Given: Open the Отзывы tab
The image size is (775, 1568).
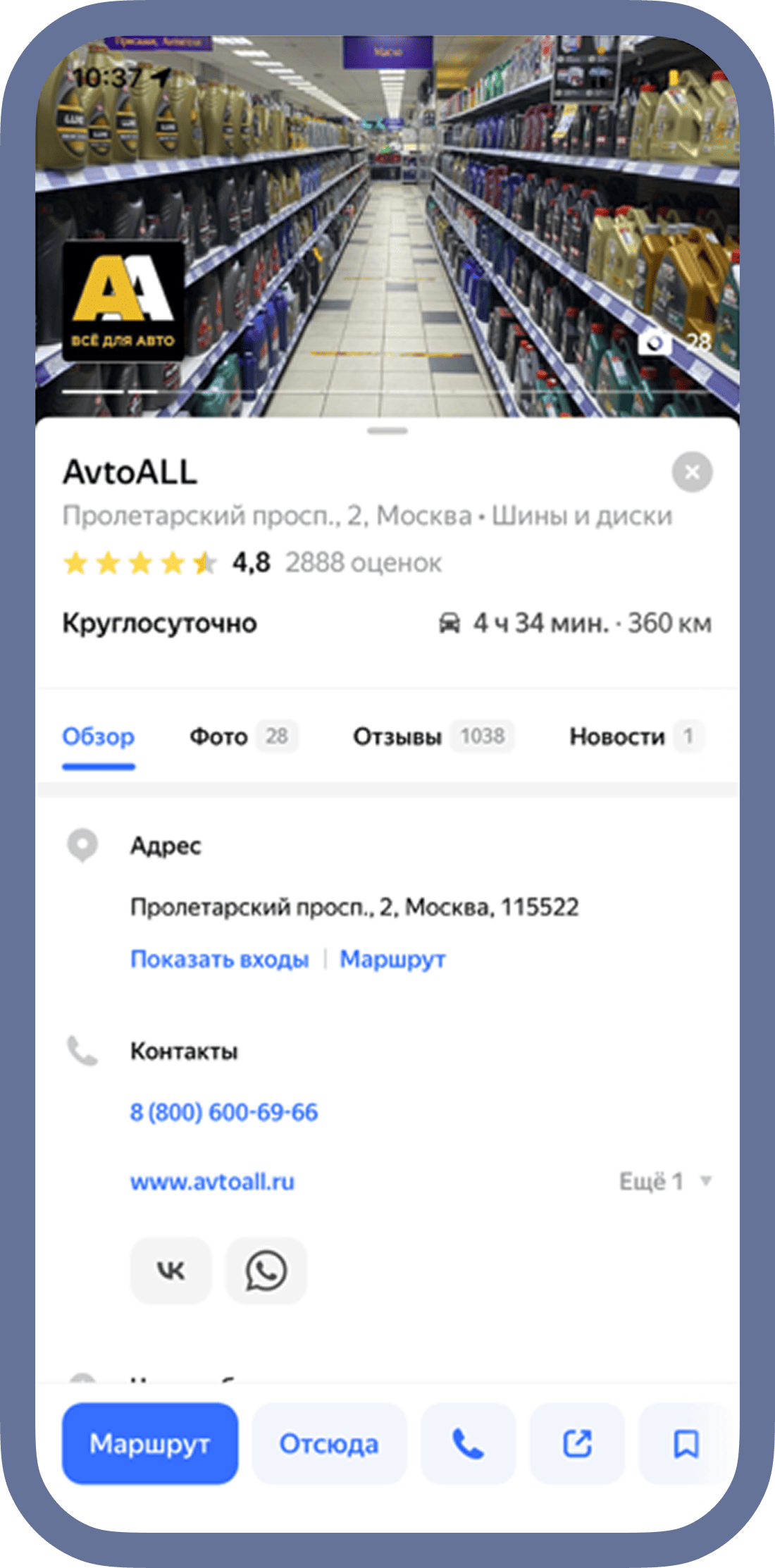Looking at the screenshot, I should (432, 736).
